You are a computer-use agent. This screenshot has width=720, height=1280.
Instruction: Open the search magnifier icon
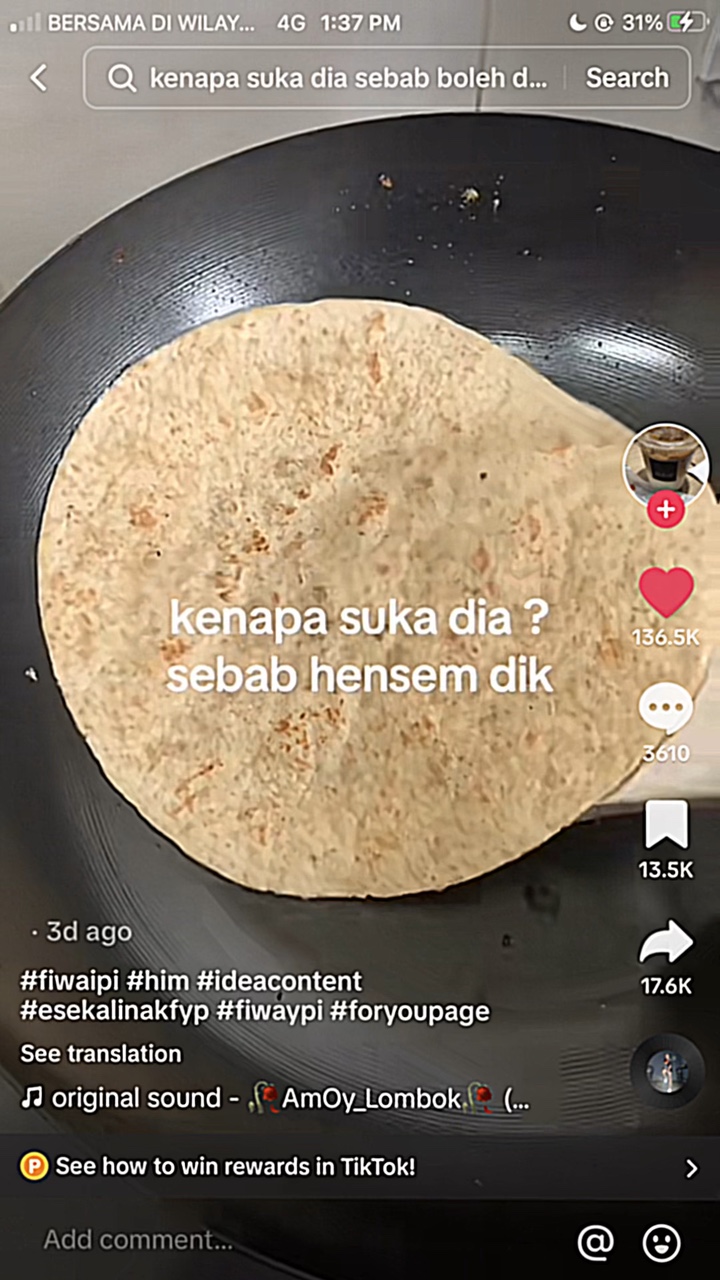pos(121,78)
